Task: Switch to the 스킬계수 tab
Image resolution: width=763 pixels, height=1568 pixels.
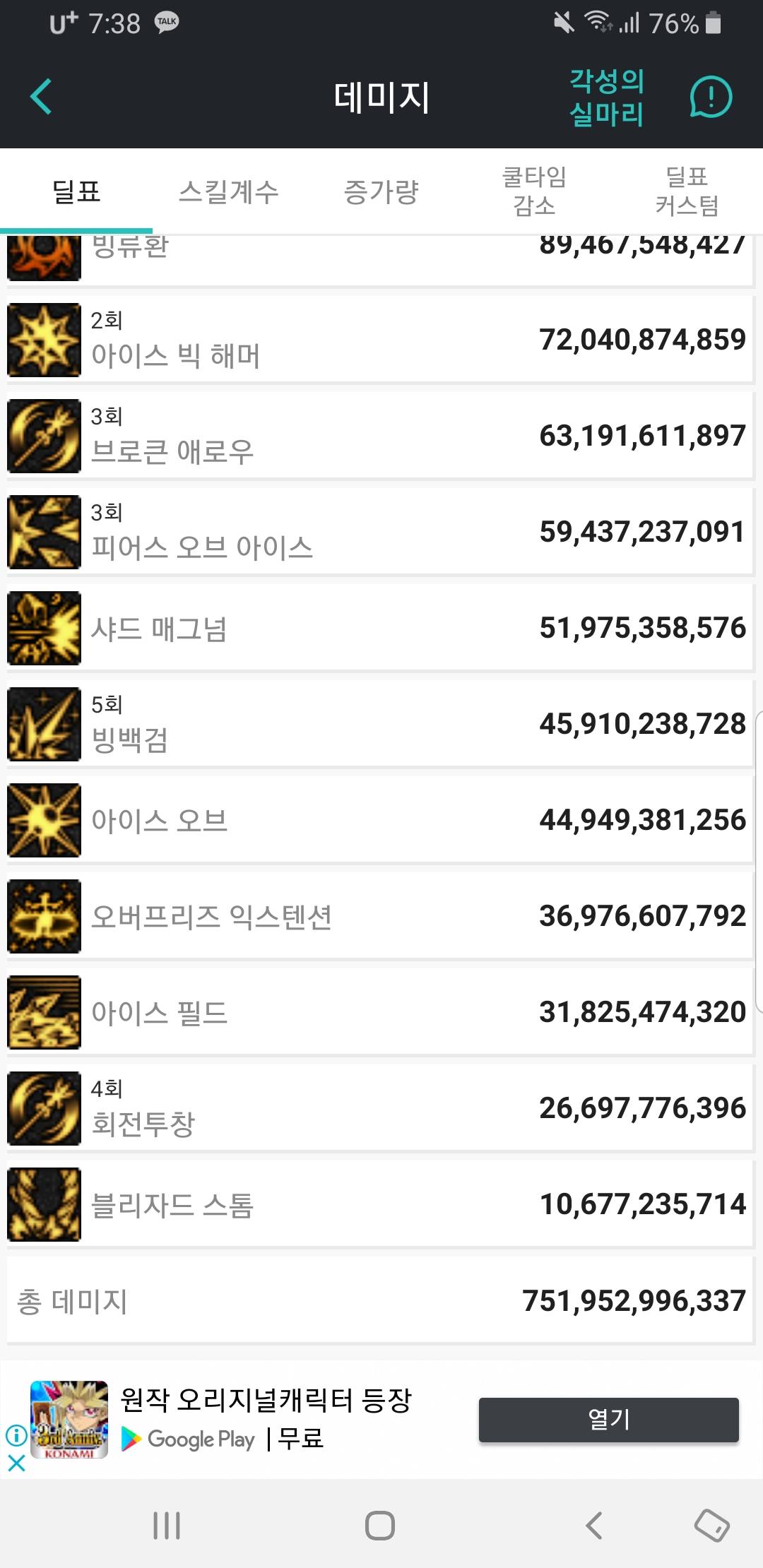Action: [x=229, y=191]
